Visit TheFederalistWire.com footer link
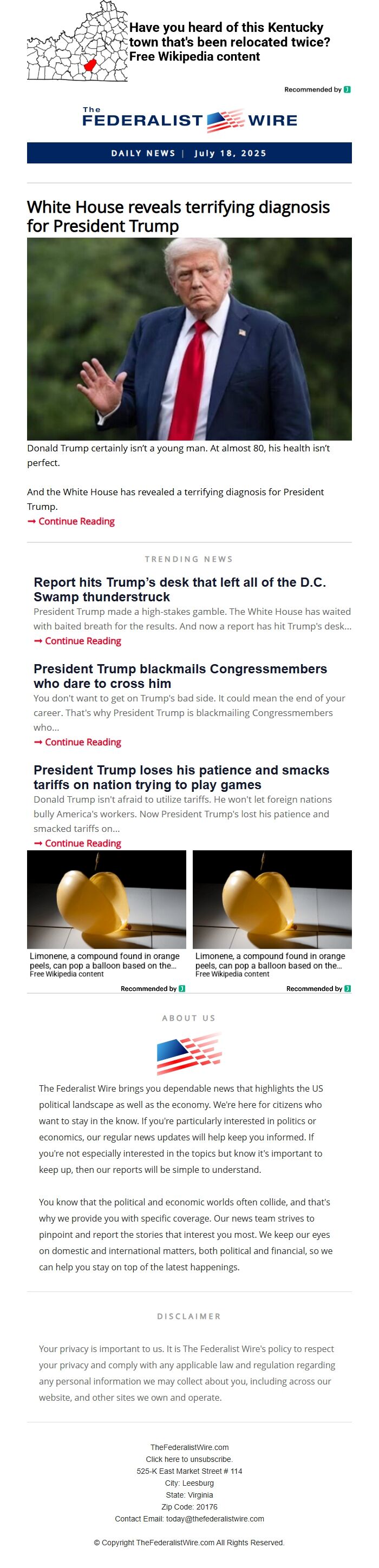Screen dimensions: 379x1568 point(189,1447)
